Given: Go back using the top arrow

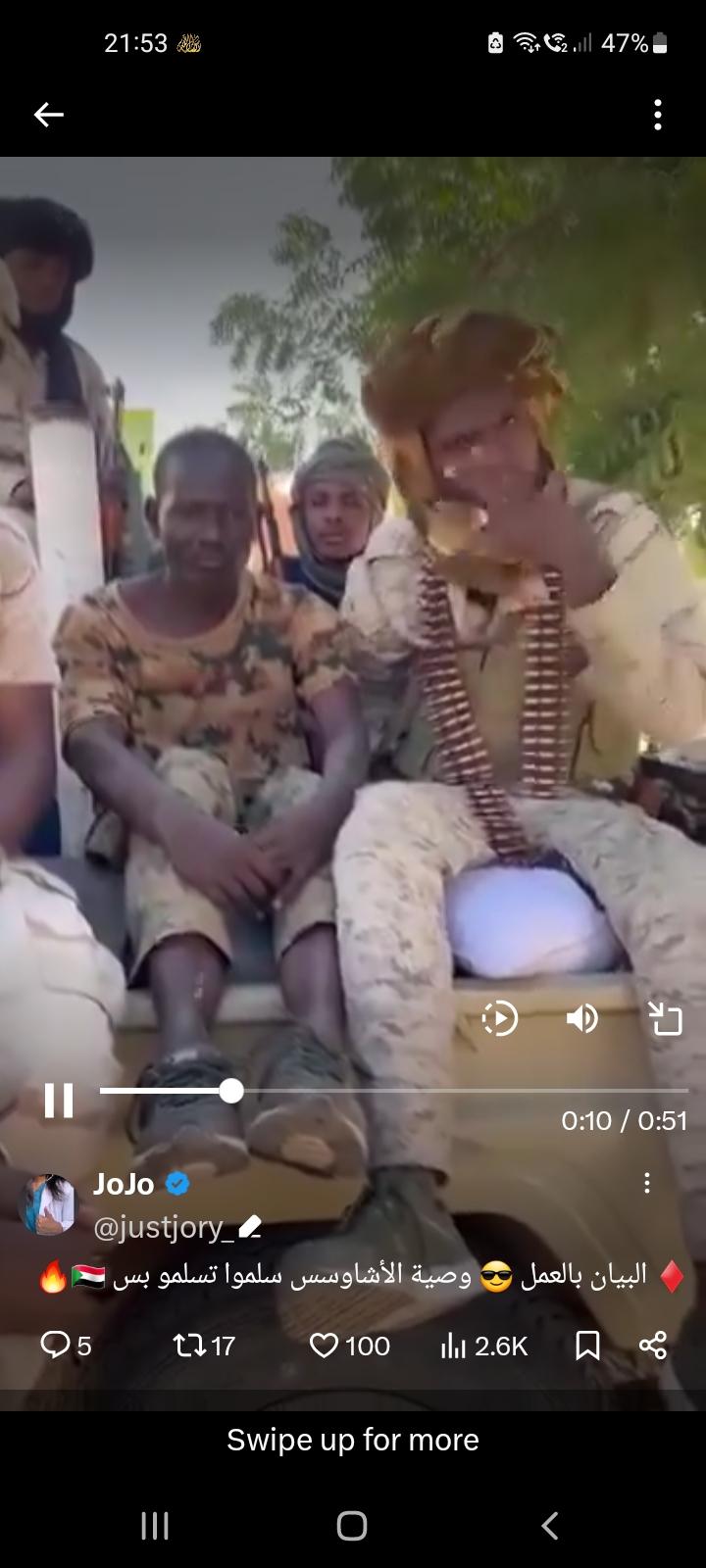Looking at the screenshot, I should [x=48, y=115].
